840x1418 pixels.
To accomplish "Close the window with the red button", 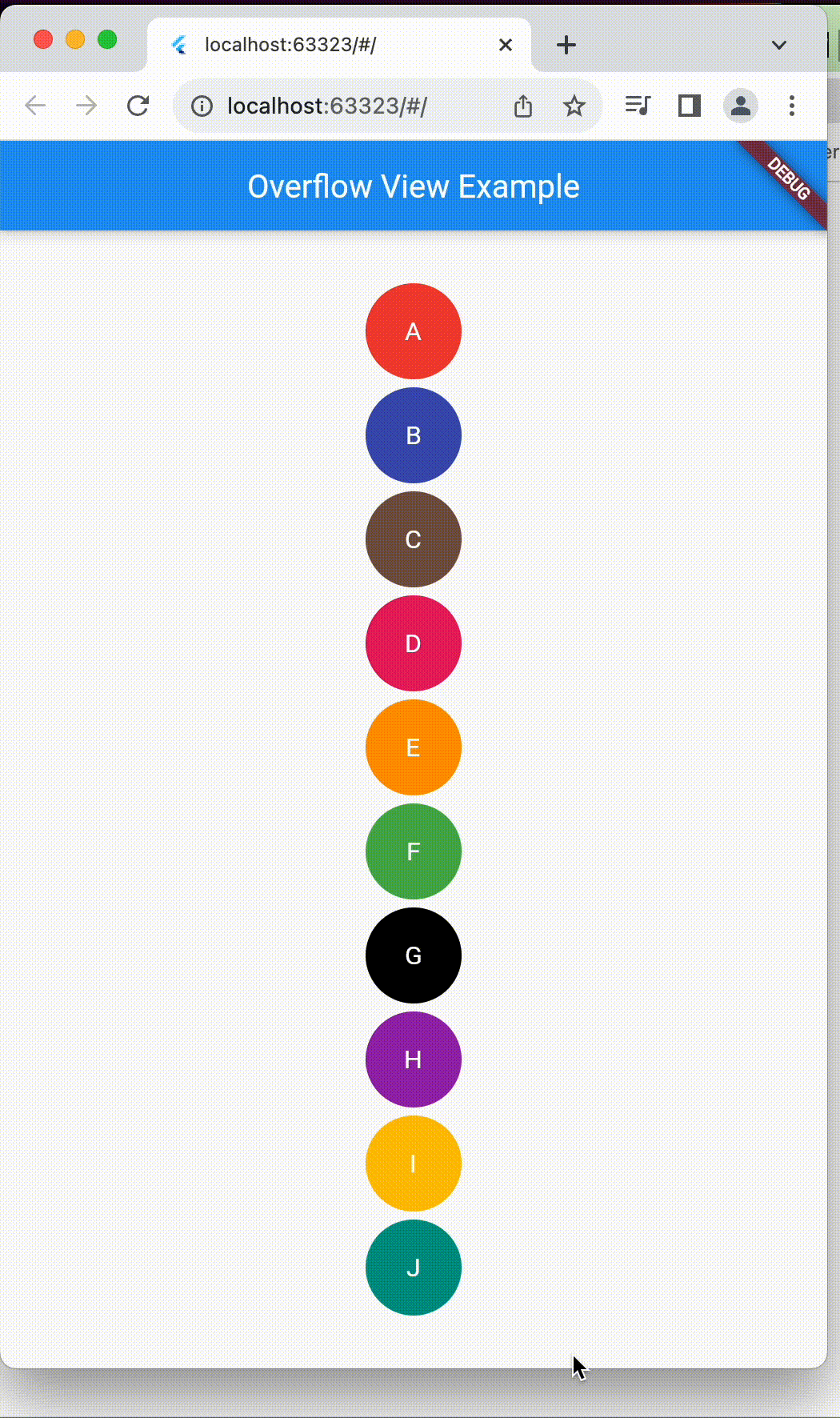I will coord(43,39).
